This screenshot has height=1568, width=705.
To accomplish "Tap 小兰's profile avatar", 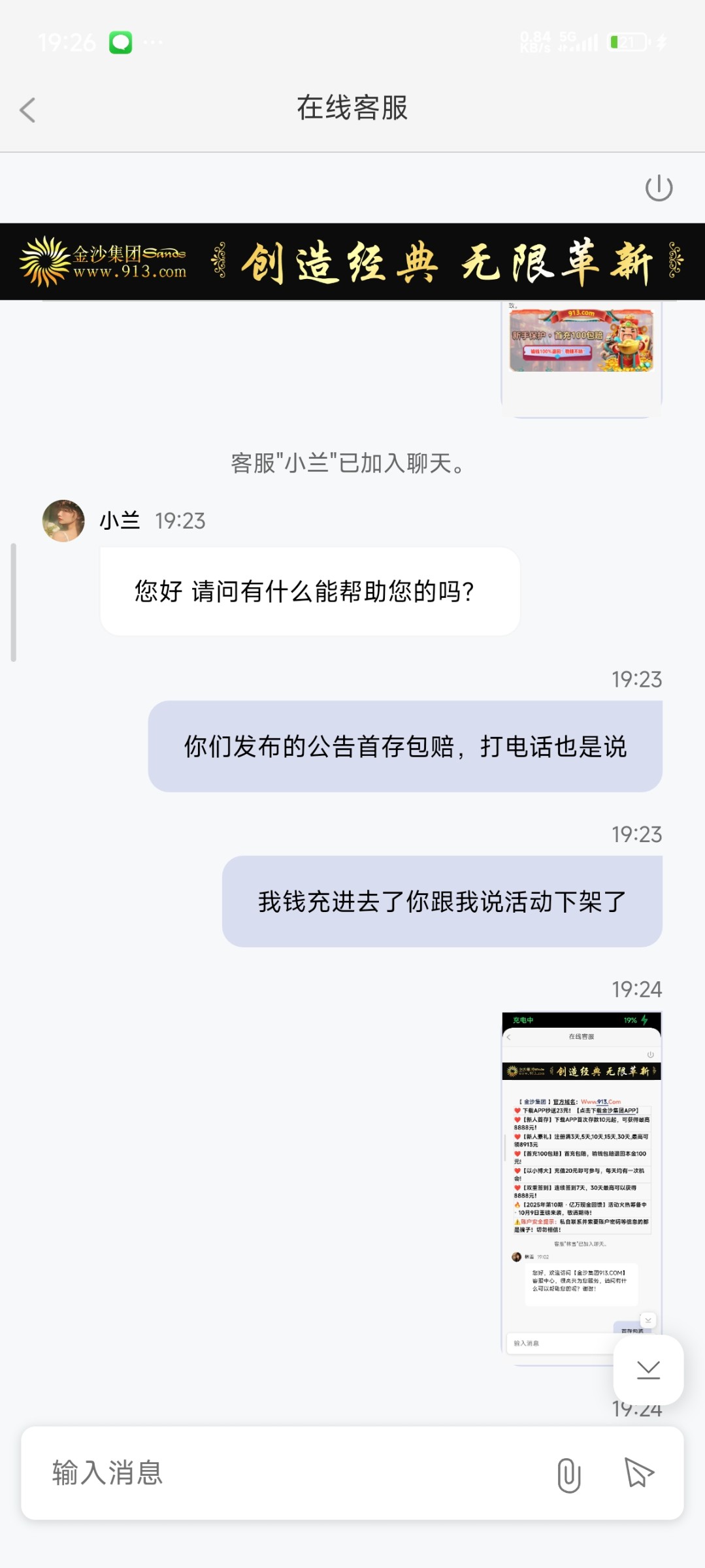I will [x=63, y=521].
